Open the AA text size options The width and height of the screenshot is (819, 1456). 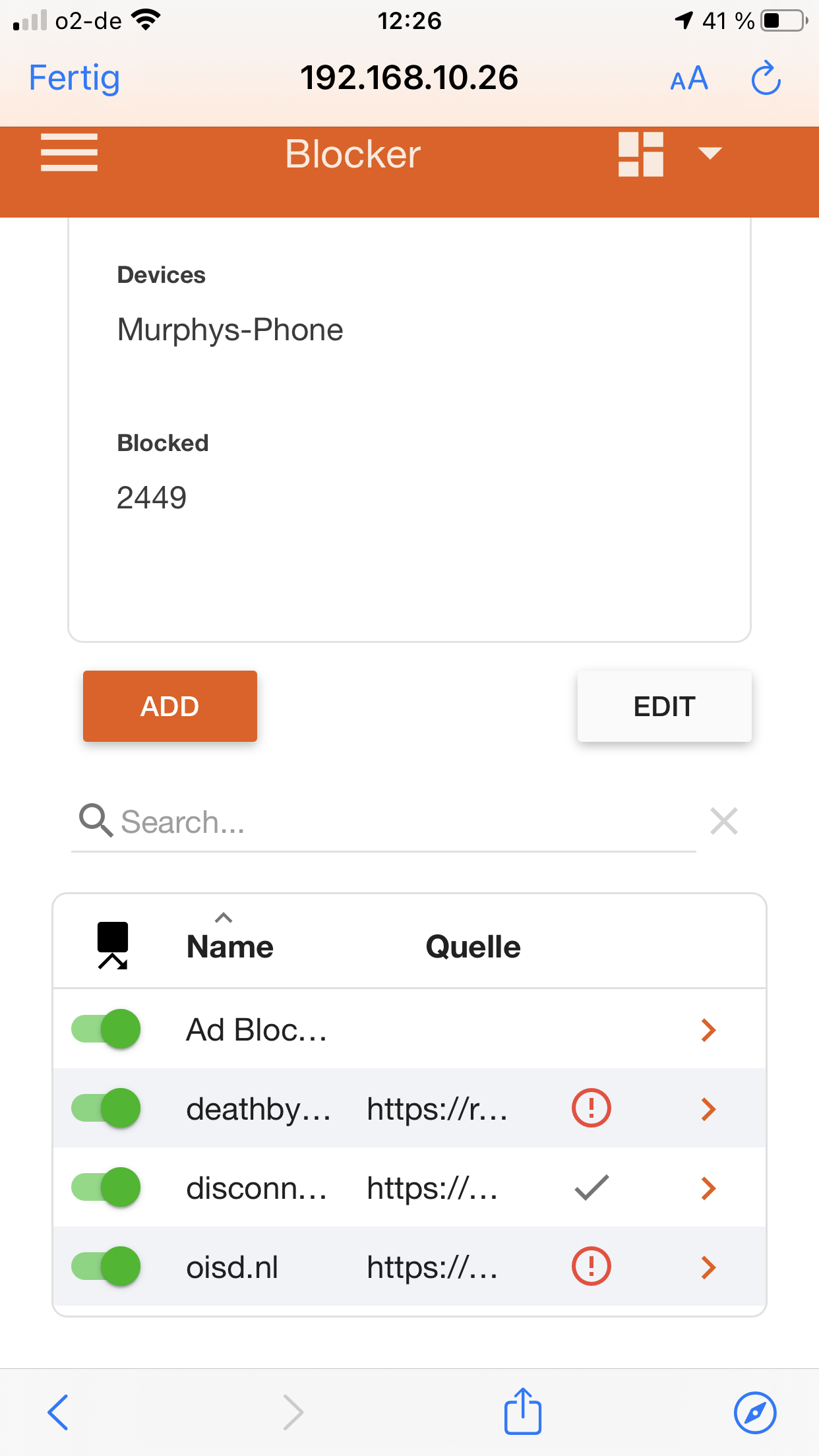point(689,79)
